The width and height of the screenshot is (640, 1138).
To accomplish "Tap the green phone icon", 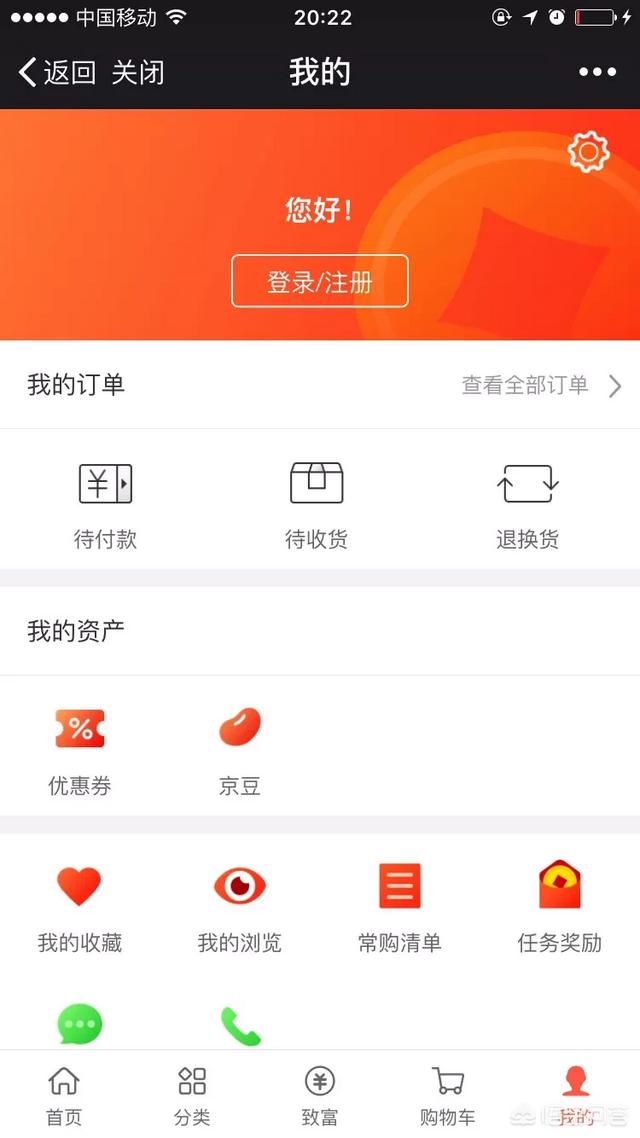I will tap(240, 1025).
